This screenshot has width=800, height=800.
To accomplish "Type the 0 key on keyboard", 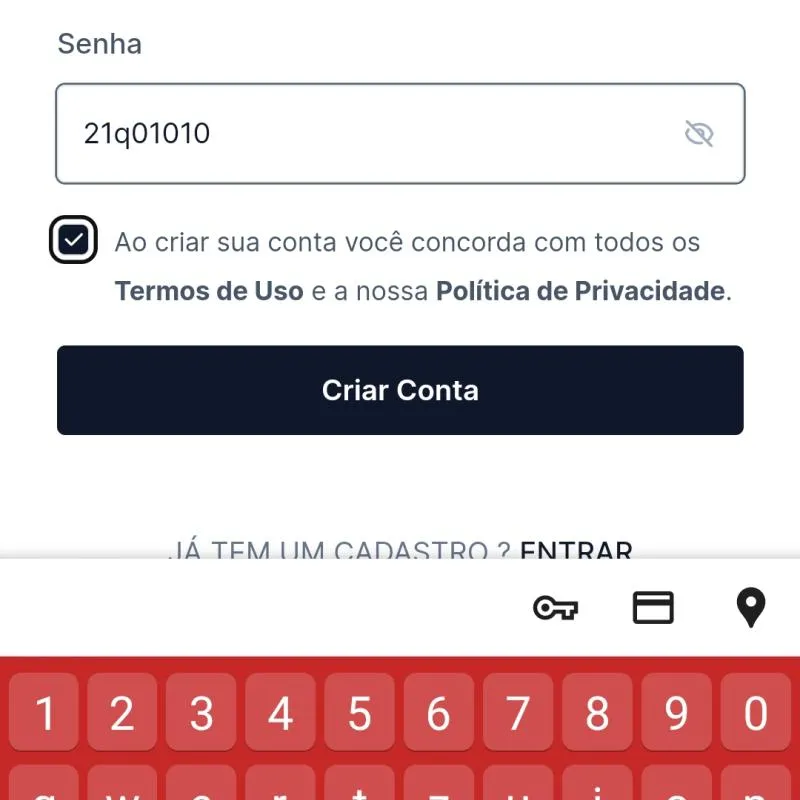I will coord(755,713).
